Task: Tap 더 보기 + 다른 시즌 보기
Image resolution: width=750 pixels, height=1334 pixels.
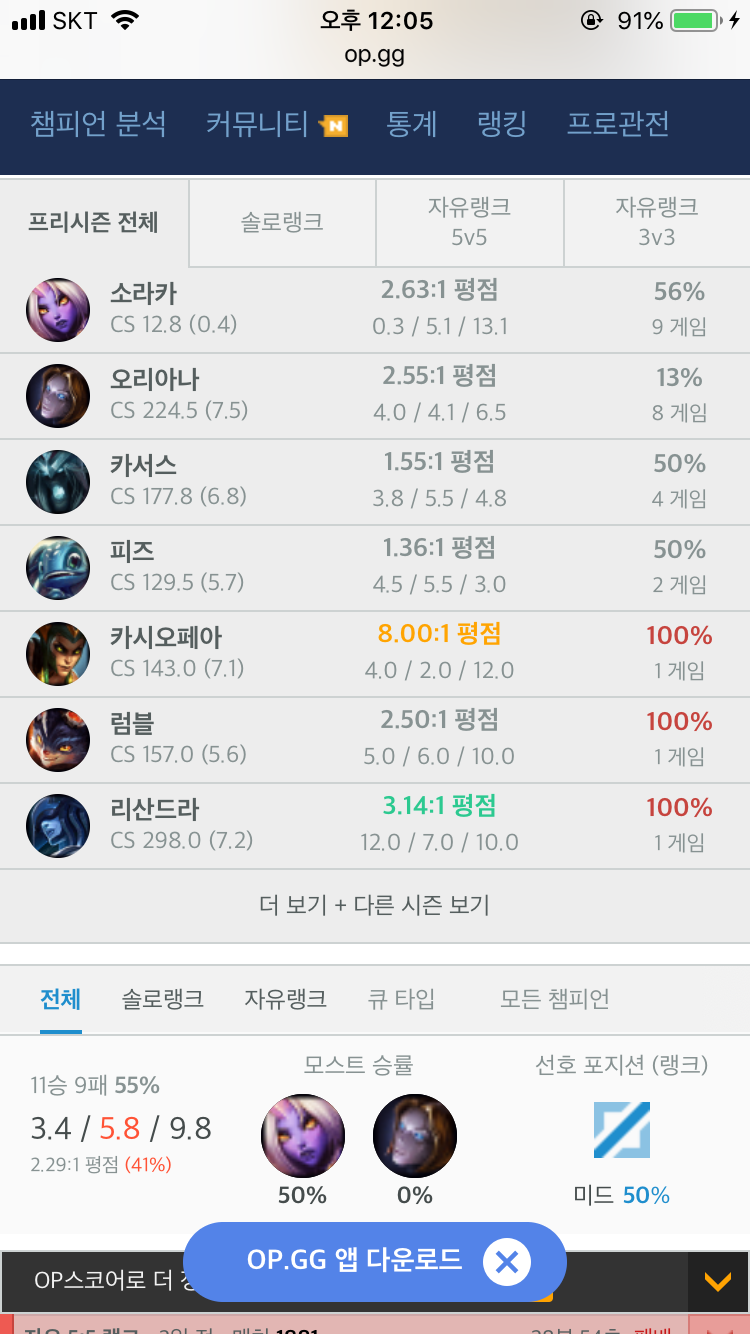Action: click(374, 906)
